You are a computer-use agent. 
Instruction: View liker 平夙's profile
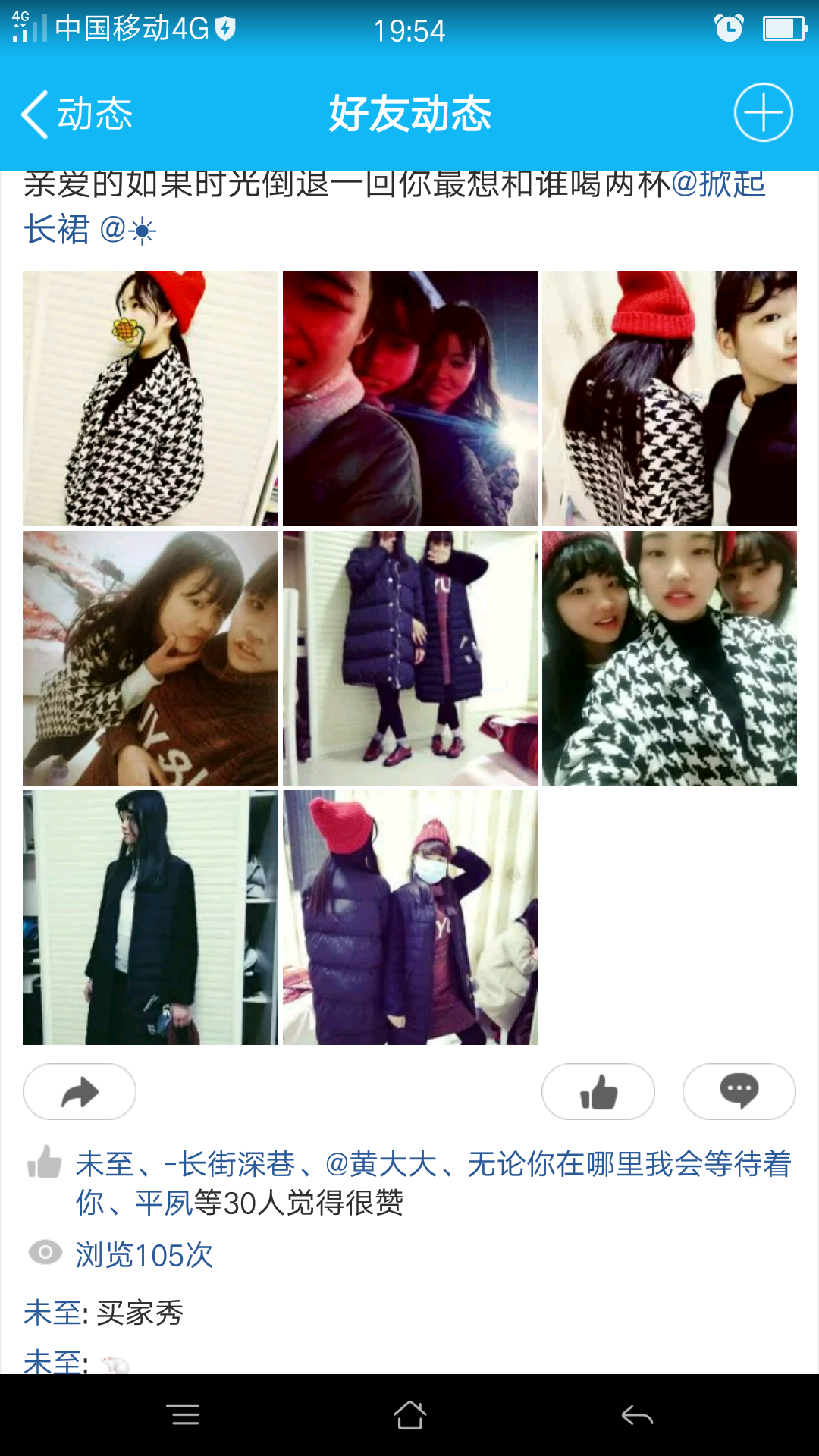pos(164,1203)
